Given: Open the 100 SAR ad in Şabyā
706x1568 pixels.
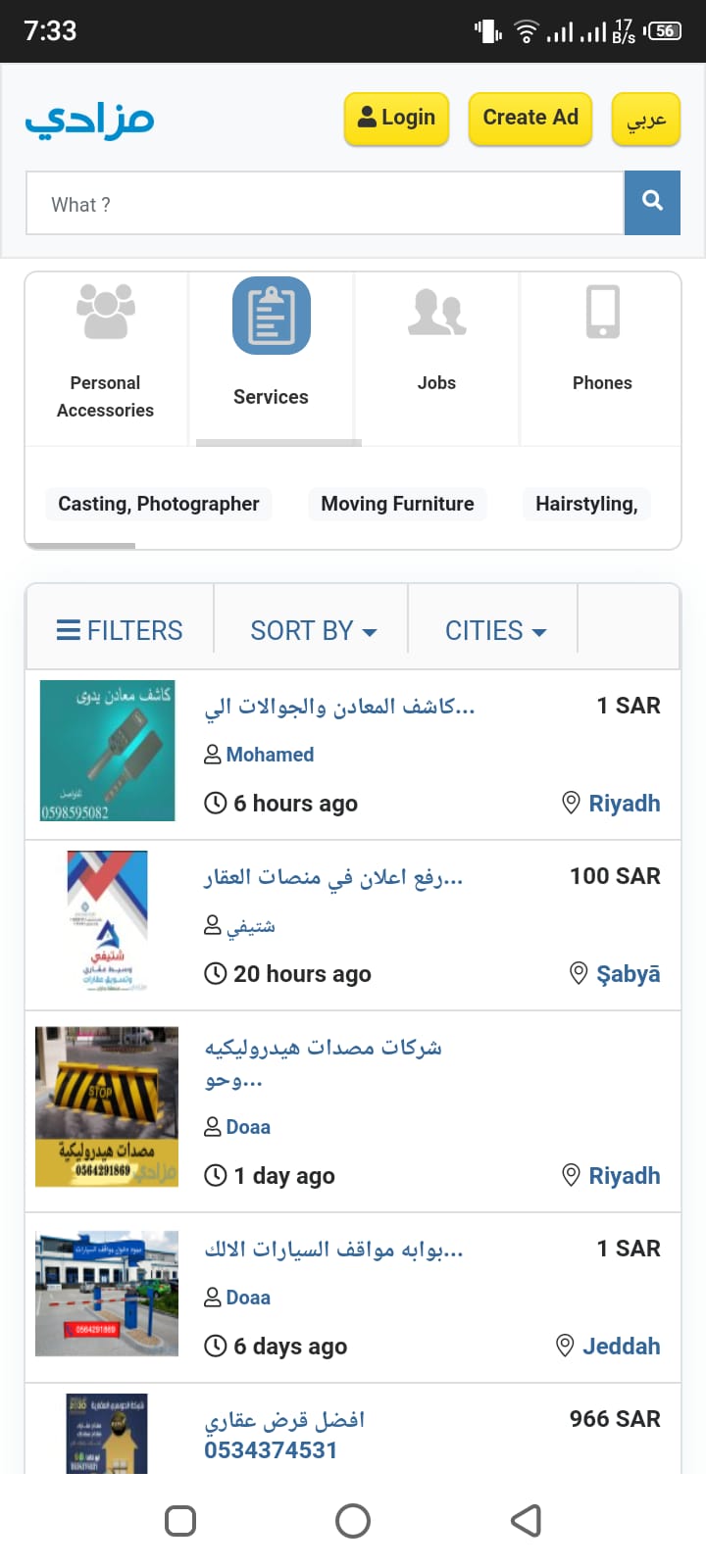Looking at the screenshot, I should (x=333, y=877).
